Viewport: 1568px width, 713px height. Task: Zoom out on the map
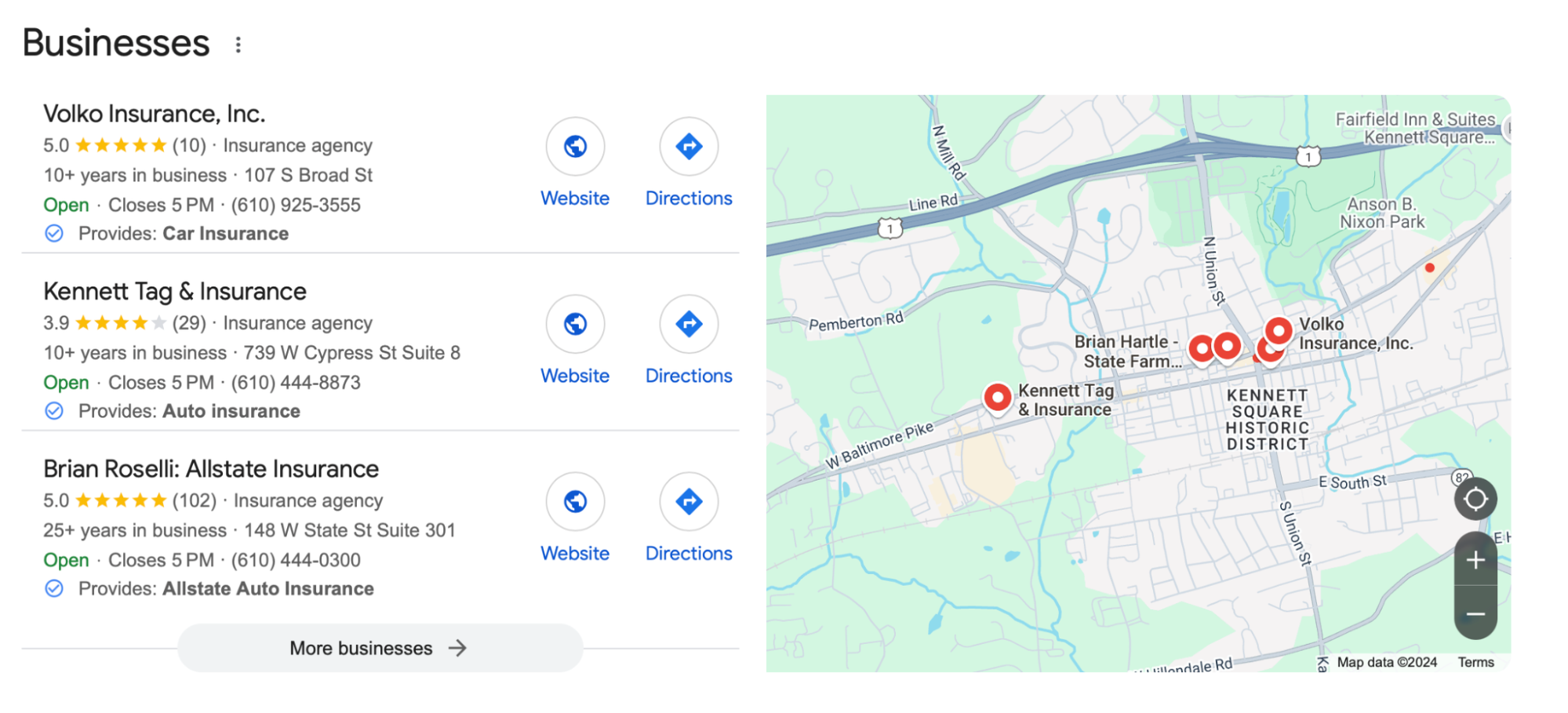pos(1475,613)
